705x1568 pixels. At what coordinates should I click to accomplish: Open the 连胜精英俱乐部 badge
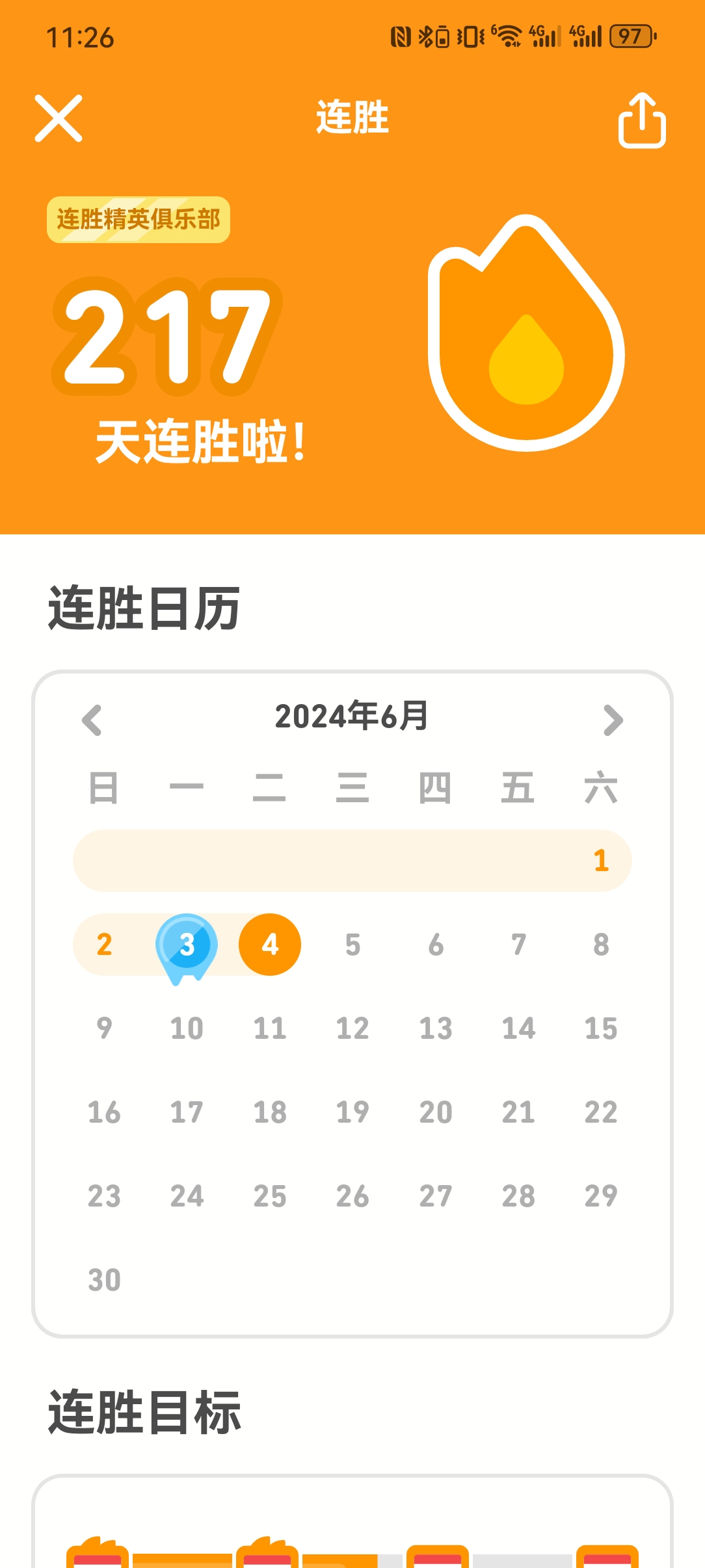pos(139,220)
